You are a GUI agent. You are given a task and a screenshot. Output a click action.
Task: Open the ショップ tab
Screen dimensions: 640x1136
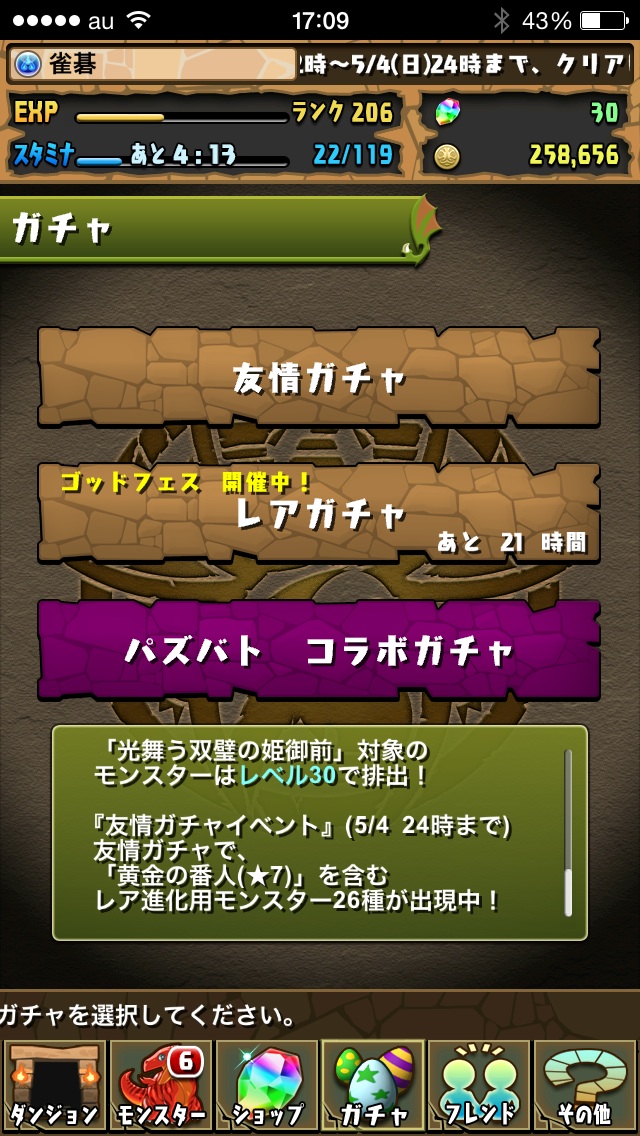(x=266, y=1086)
